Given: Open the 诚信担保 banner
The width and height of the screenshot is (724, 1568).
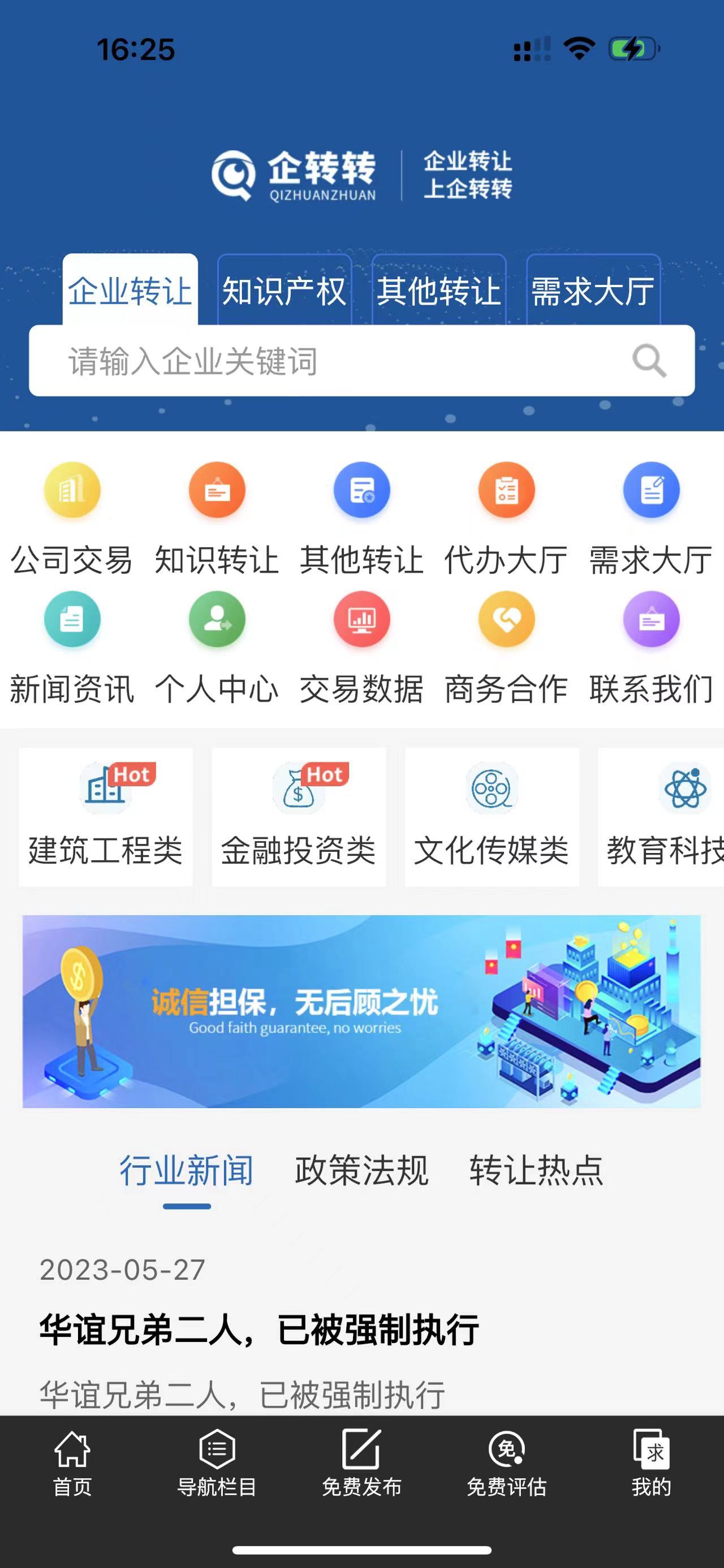Looking at the screenshot, I should 361,1011.
